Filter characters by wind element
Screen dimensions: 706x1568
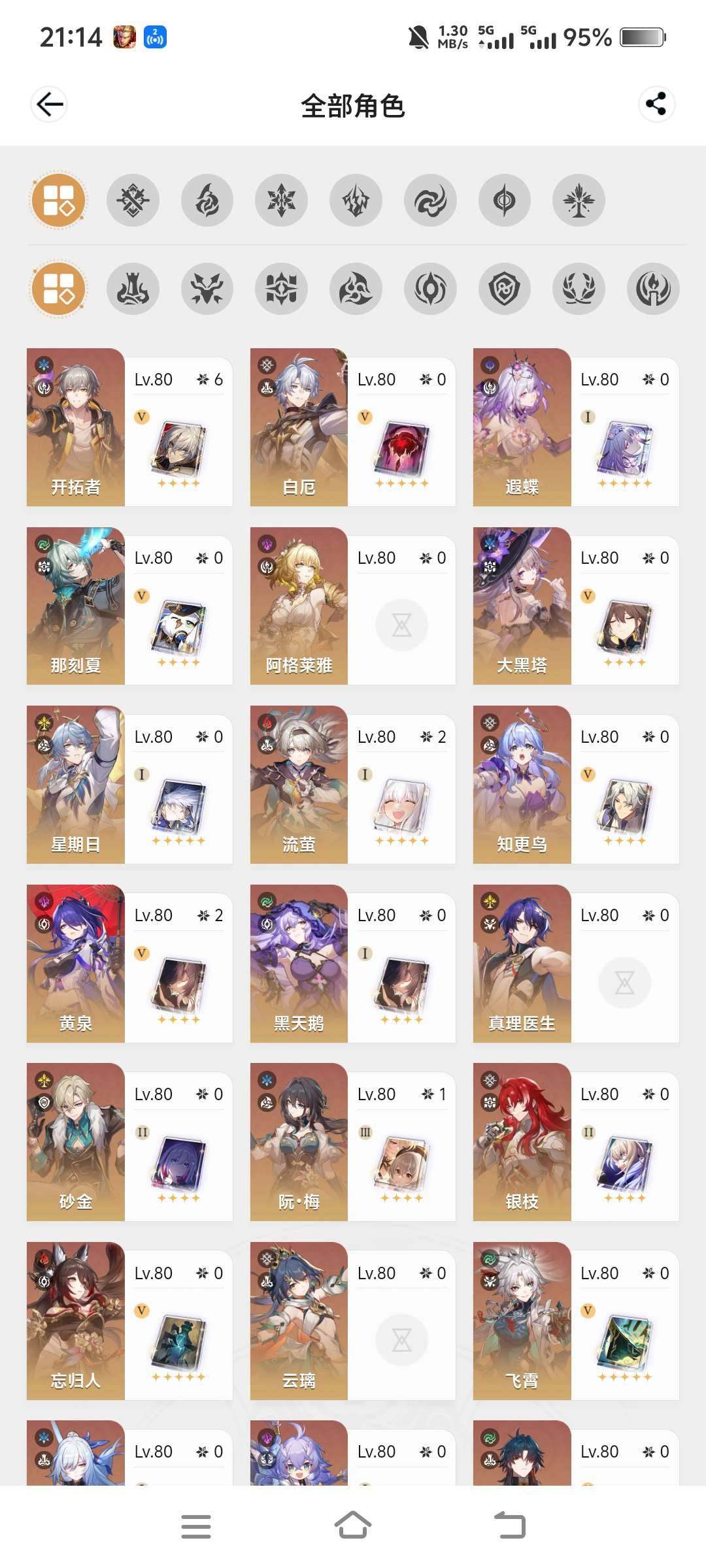tap(429, 200)
